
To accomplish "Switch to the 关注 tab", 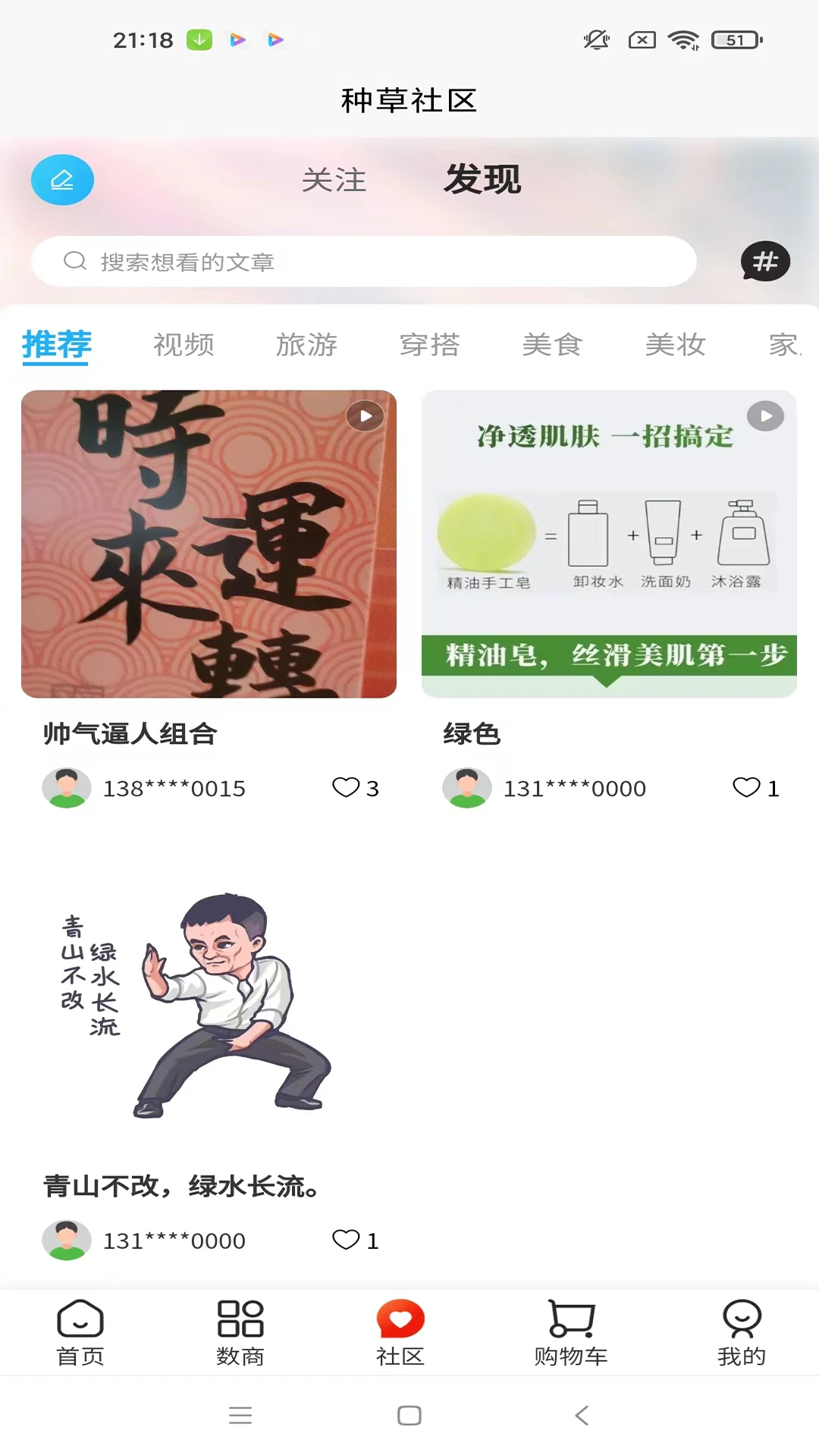I will [335, 180].
